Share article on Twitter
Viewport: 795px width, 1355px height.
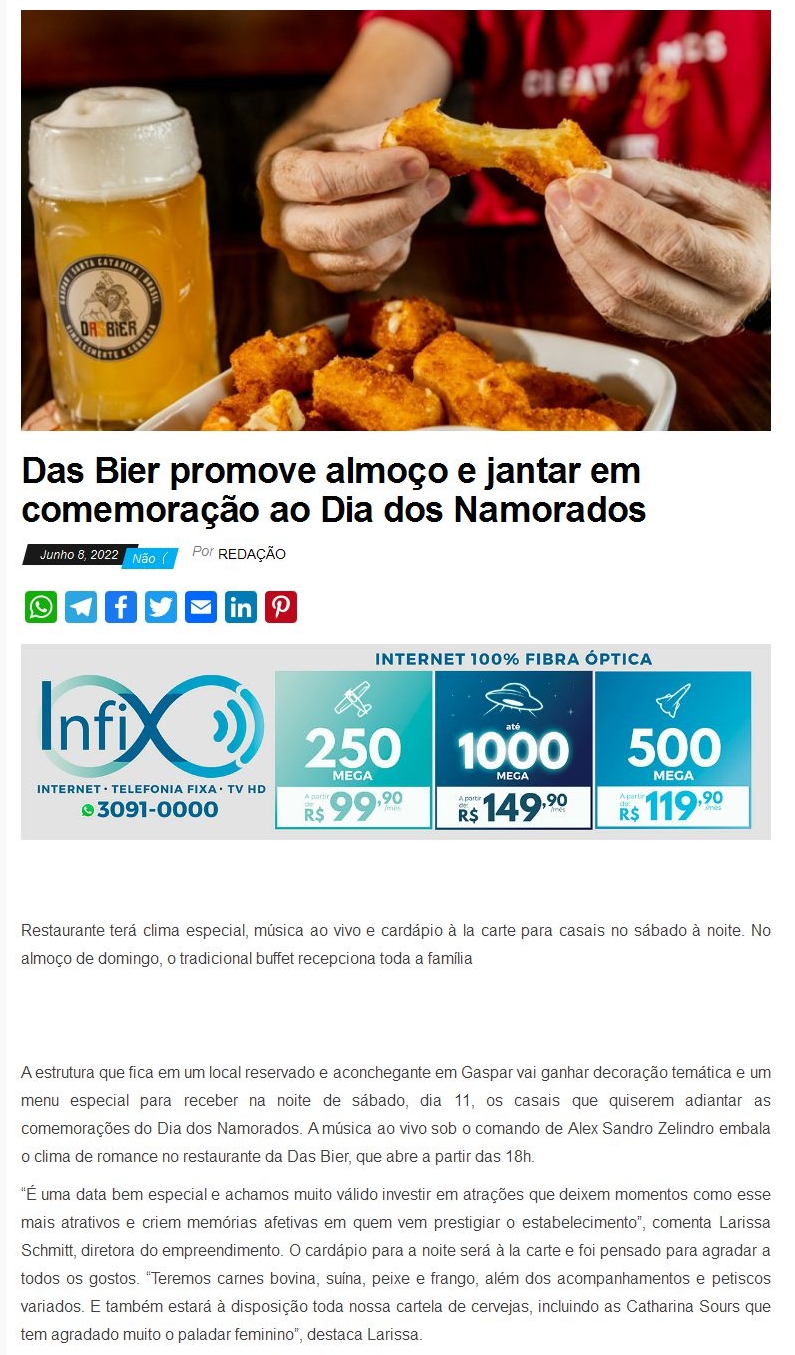(x=161, y=607)
